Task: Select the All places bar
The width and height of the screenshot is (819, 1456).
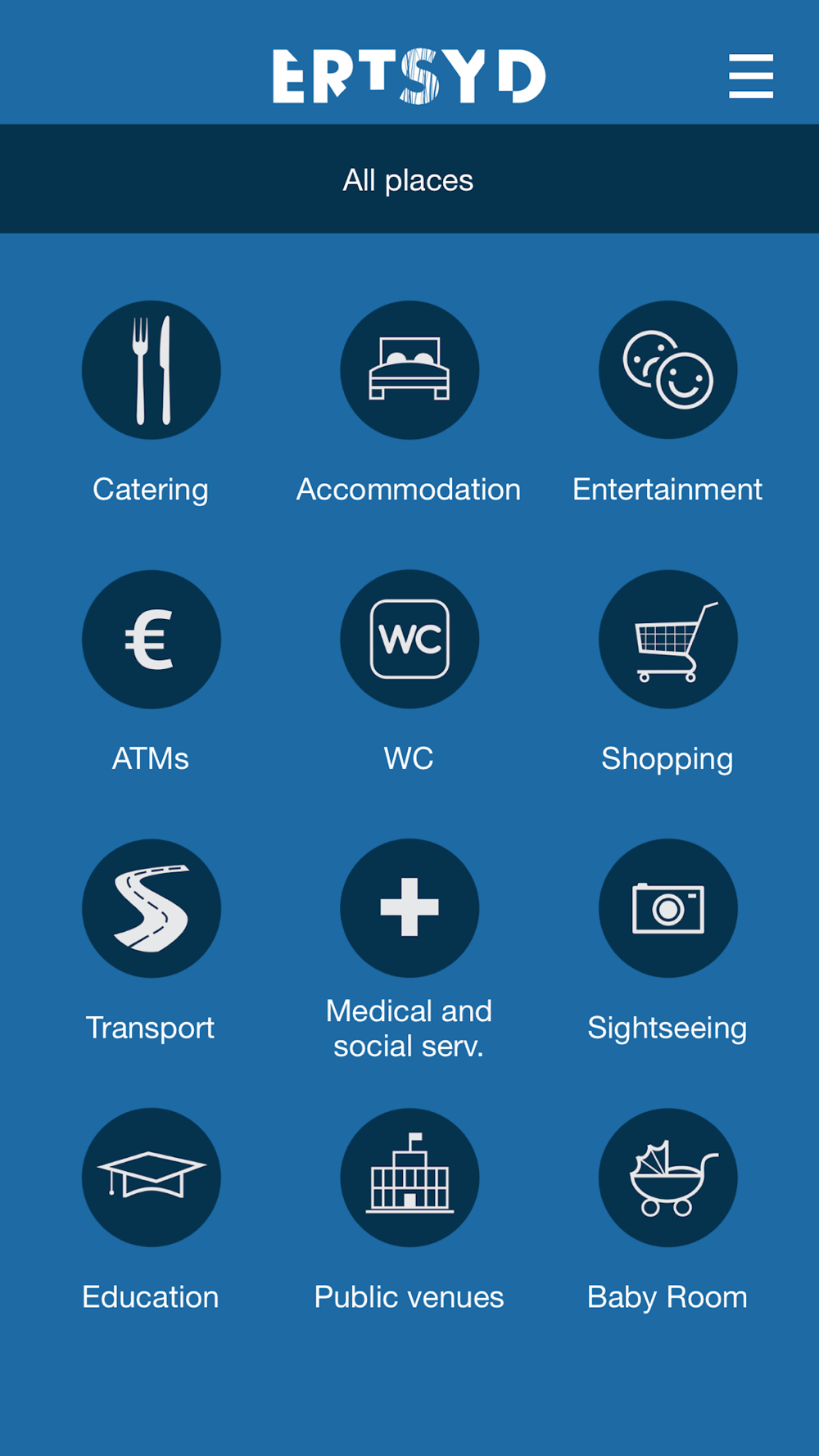Action: tap(409, 179)
